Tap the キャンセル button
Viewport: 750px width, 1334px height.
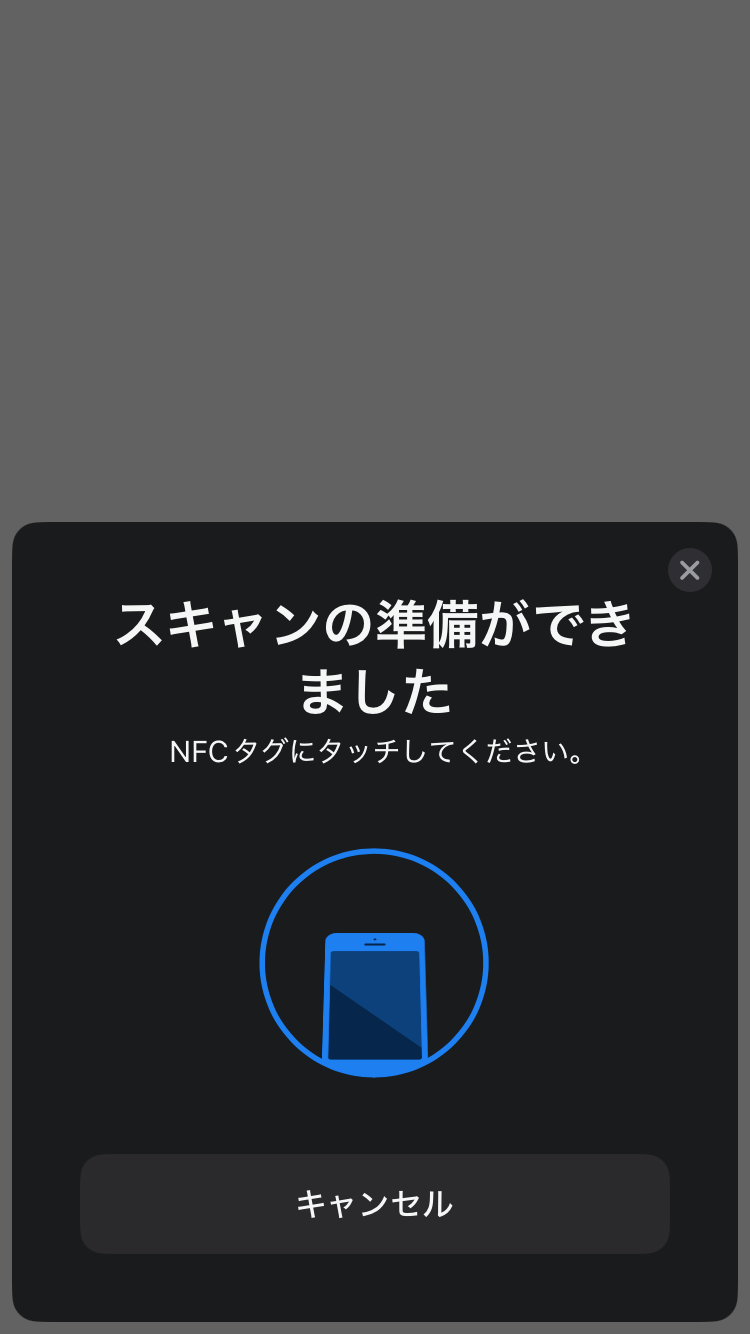pyautogui.click(x=375, y=1203)
